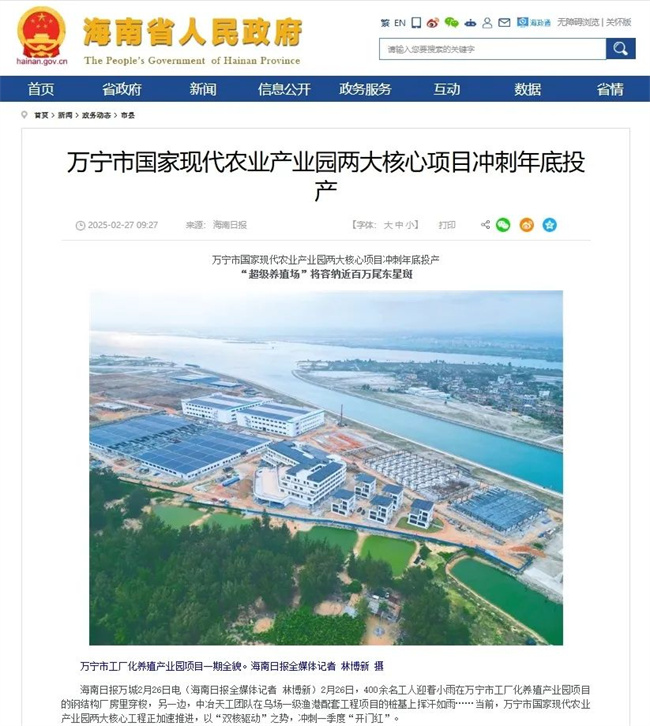Set article font size to 大
Image resolution: width=650 pixels, height=726 pixels.
pyautogui.click(x=388, y=225)
